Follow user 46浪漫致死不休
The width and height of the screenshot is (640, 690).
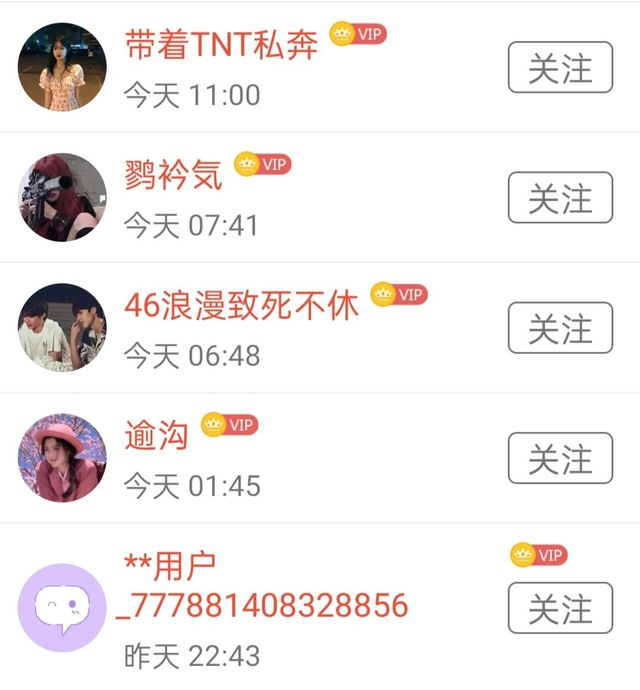point(559,328)
